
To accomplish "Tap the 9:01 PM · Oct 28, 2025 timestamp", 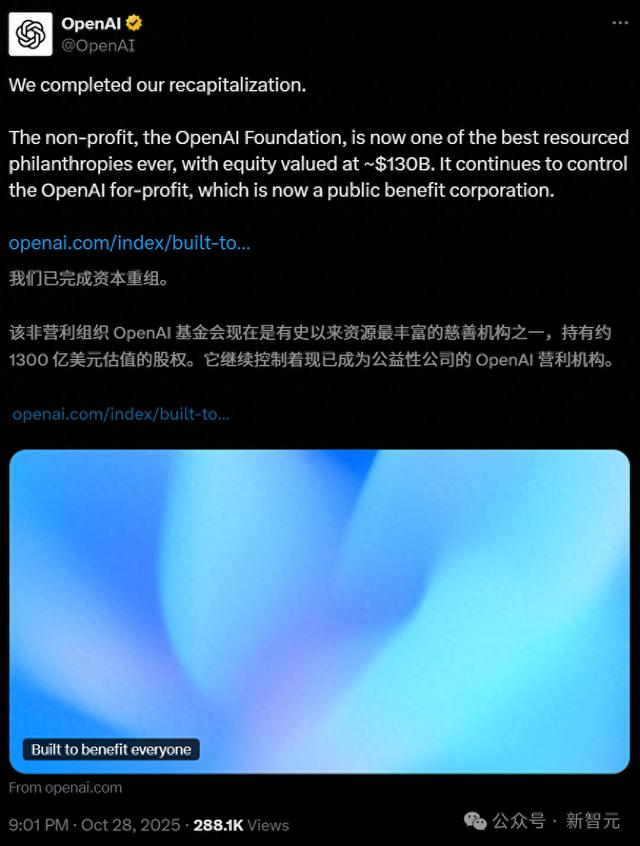I will coord(94,824).
